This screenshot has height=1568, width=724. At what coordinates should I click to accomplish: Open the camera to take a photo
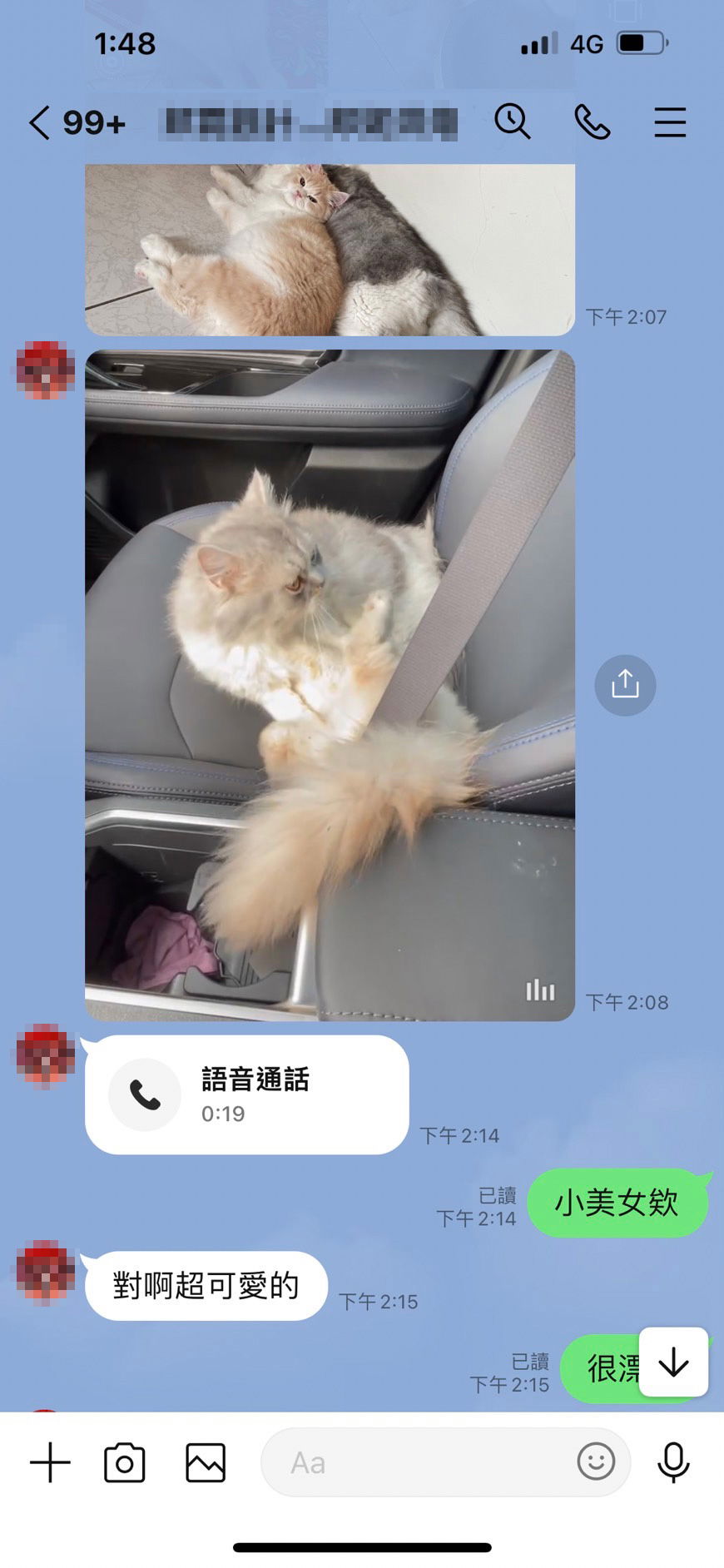pyautogui.click(x=125, y=1462)
